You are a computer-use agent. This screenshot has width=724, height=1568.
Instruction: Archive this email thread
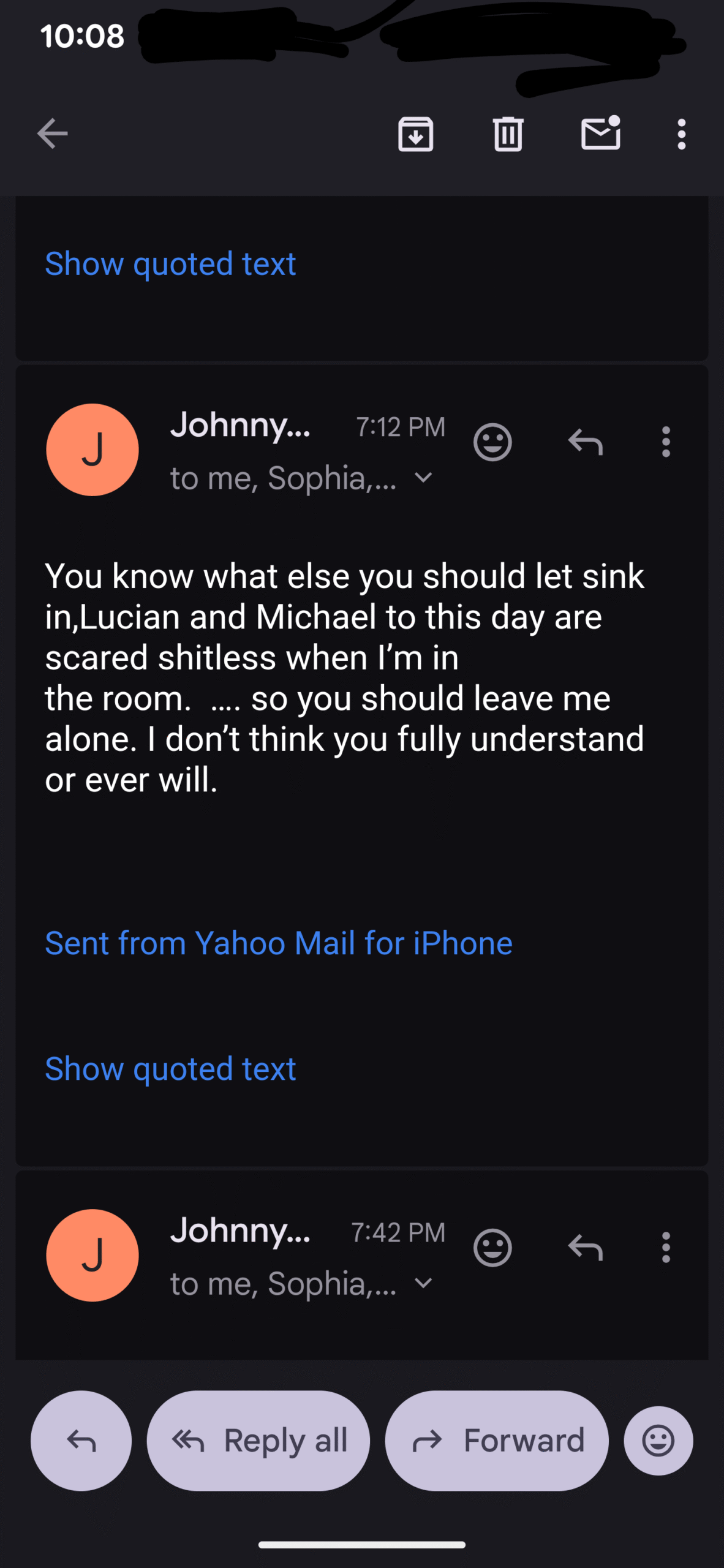(x=416, y=134)
